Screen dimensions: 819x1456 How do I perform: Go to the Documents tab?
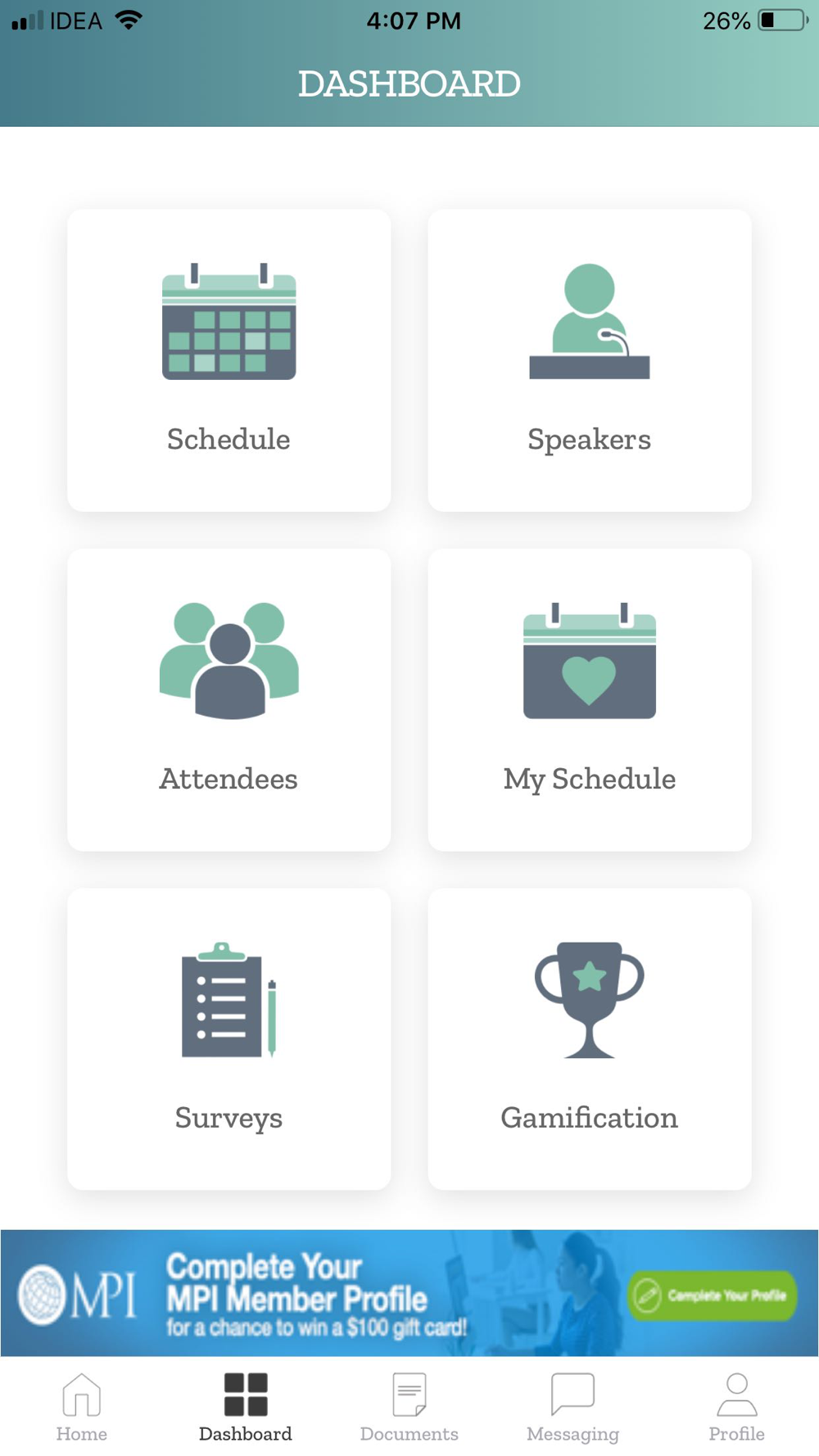(409, 1408)
